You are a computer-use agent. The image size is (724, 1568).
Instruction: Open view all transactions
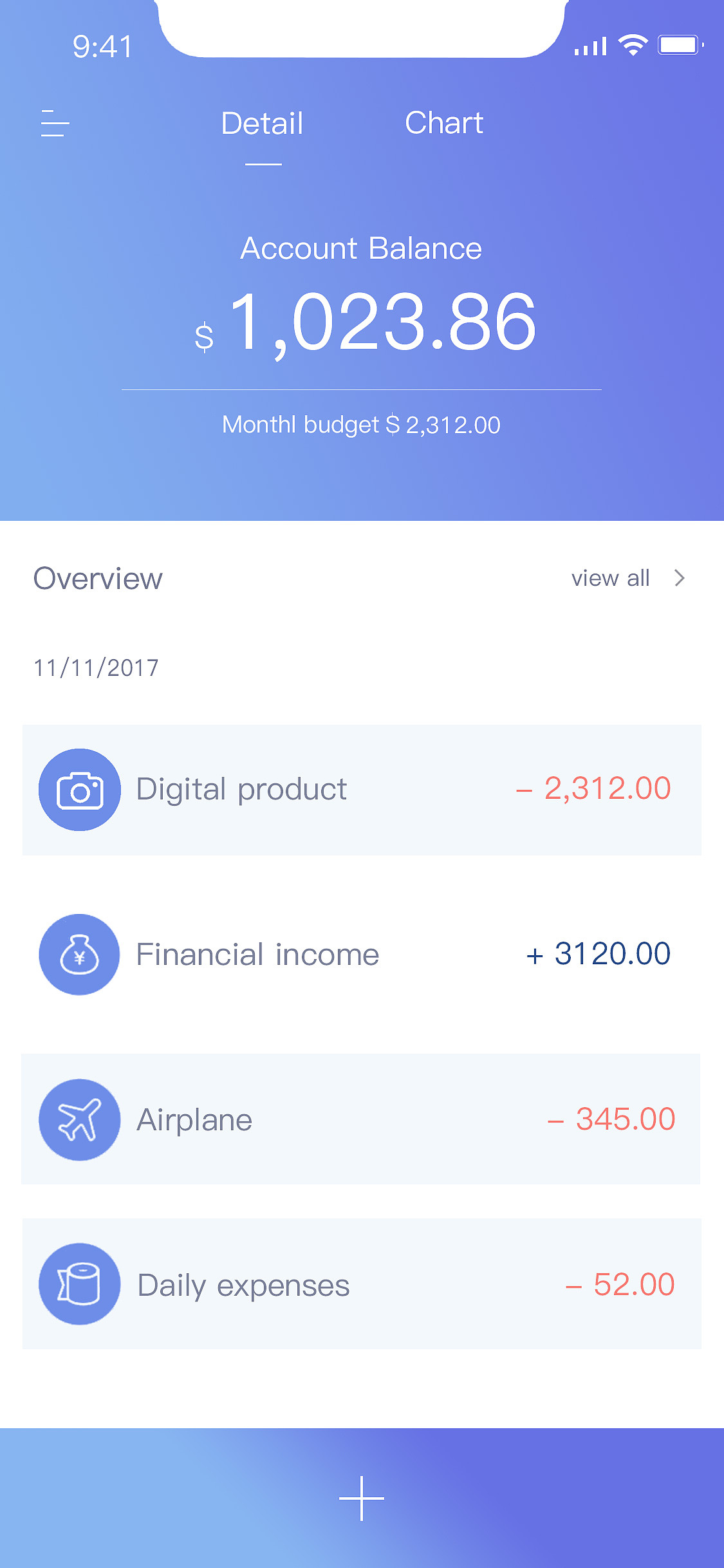611,578
